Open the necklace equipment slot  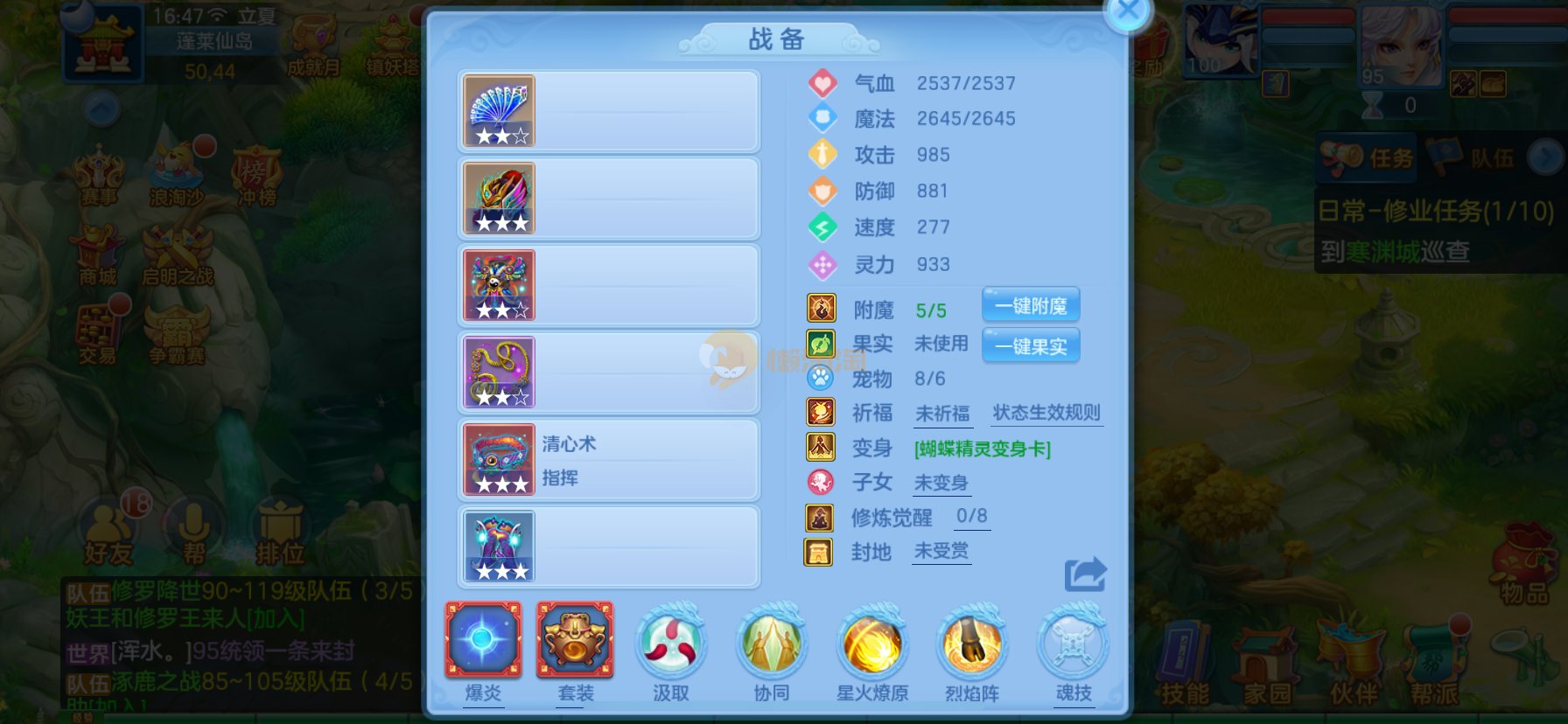[x=608, y=372]
